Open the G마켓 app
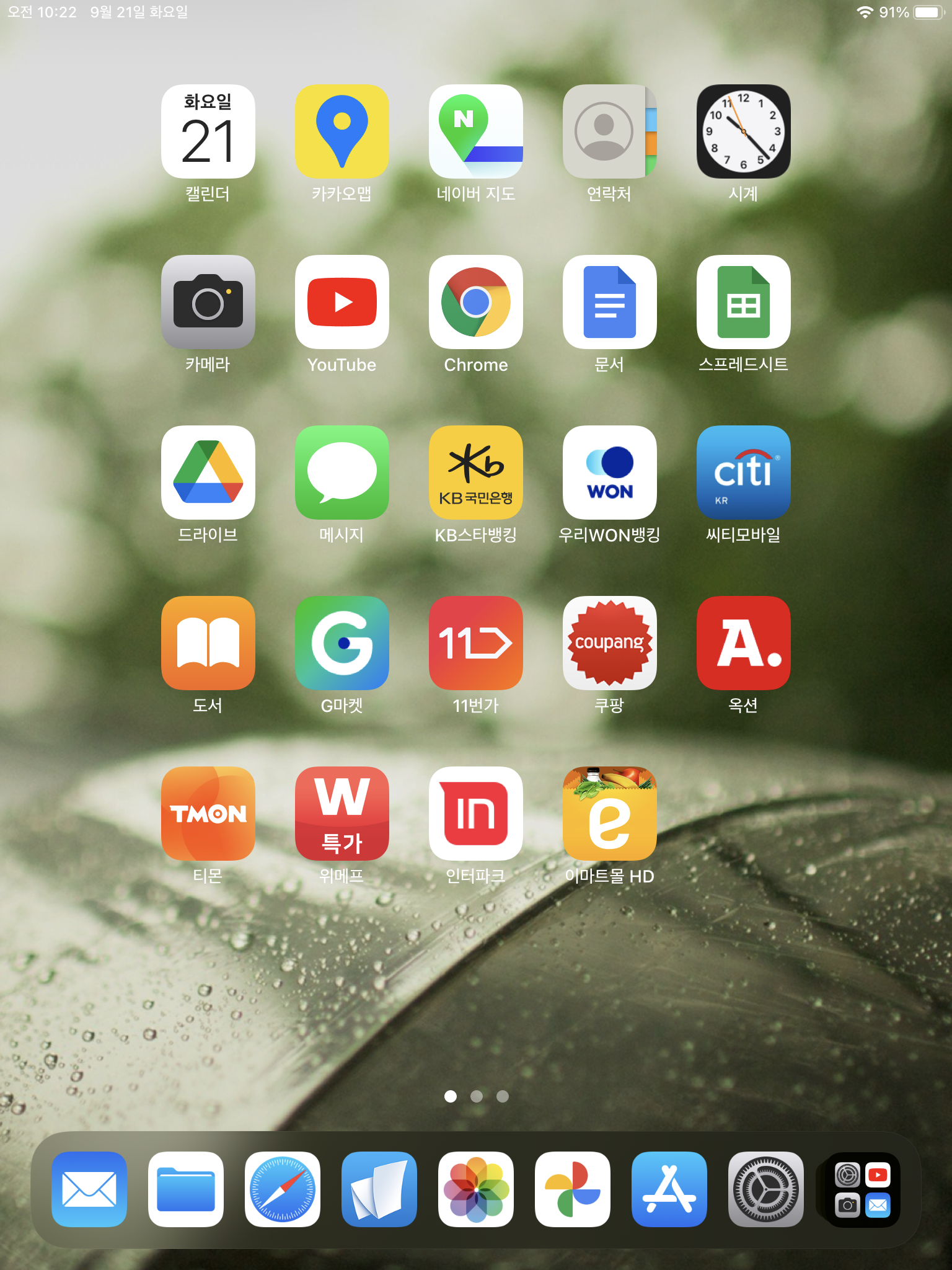The image size is (952, 1270). click(x=342, y=642)
